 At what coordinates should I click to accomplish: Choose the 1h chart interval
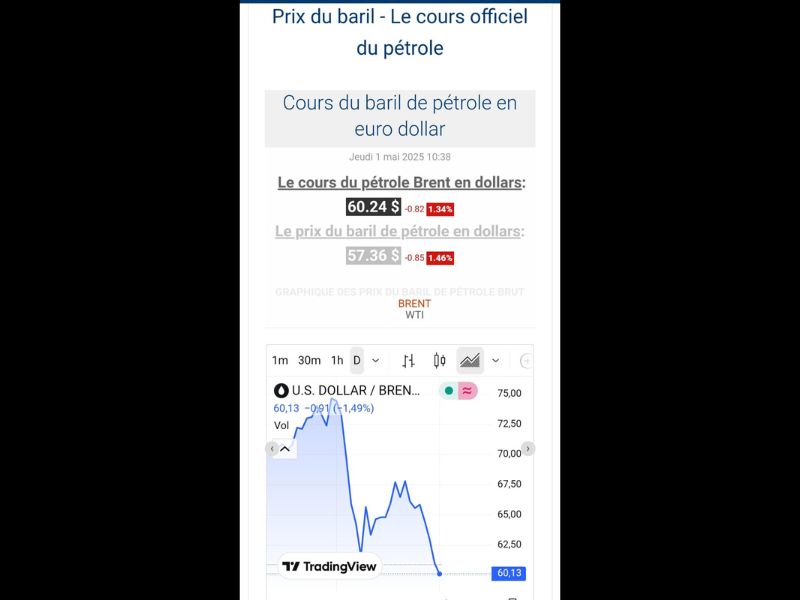337,360
